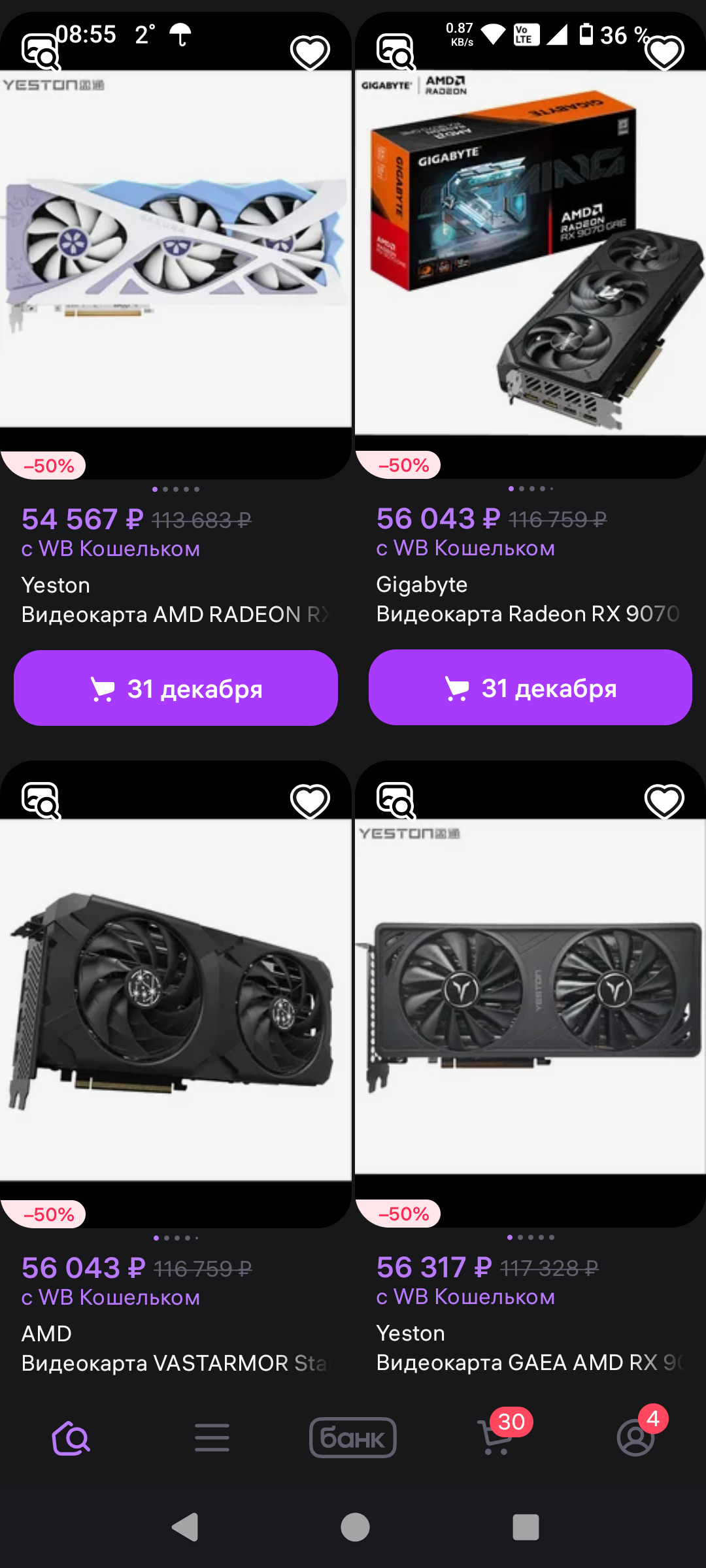
Task: Find similar items for the Yeston GAEA card
Action: pyautogui.click(x=395, y=800)
